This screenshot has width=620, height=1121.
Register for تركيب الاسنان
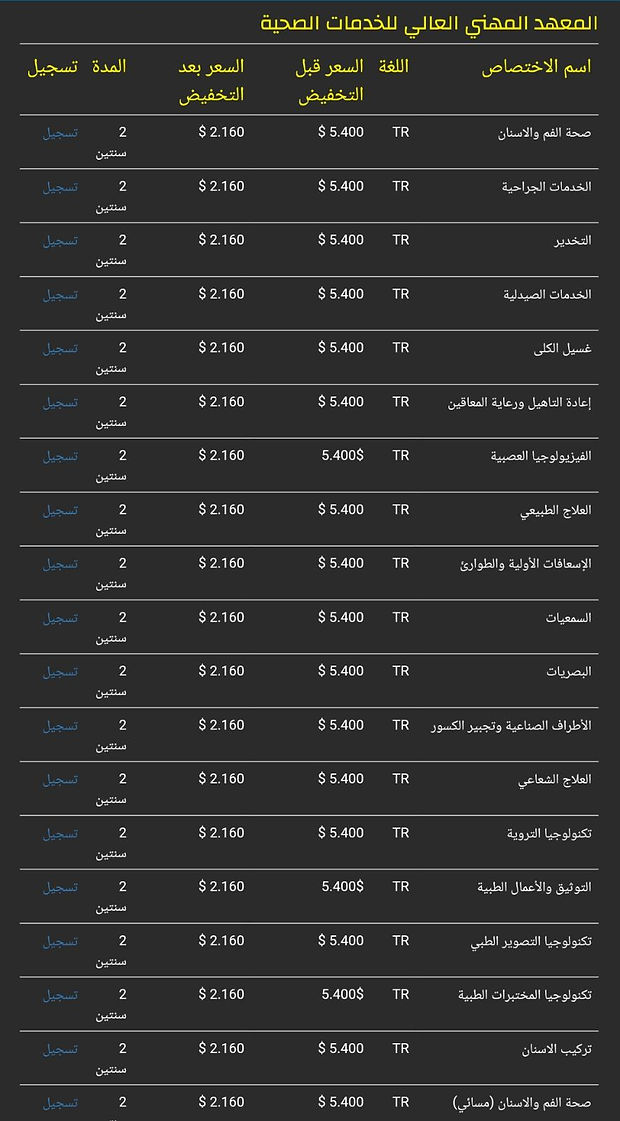(x=60, y=1050)
